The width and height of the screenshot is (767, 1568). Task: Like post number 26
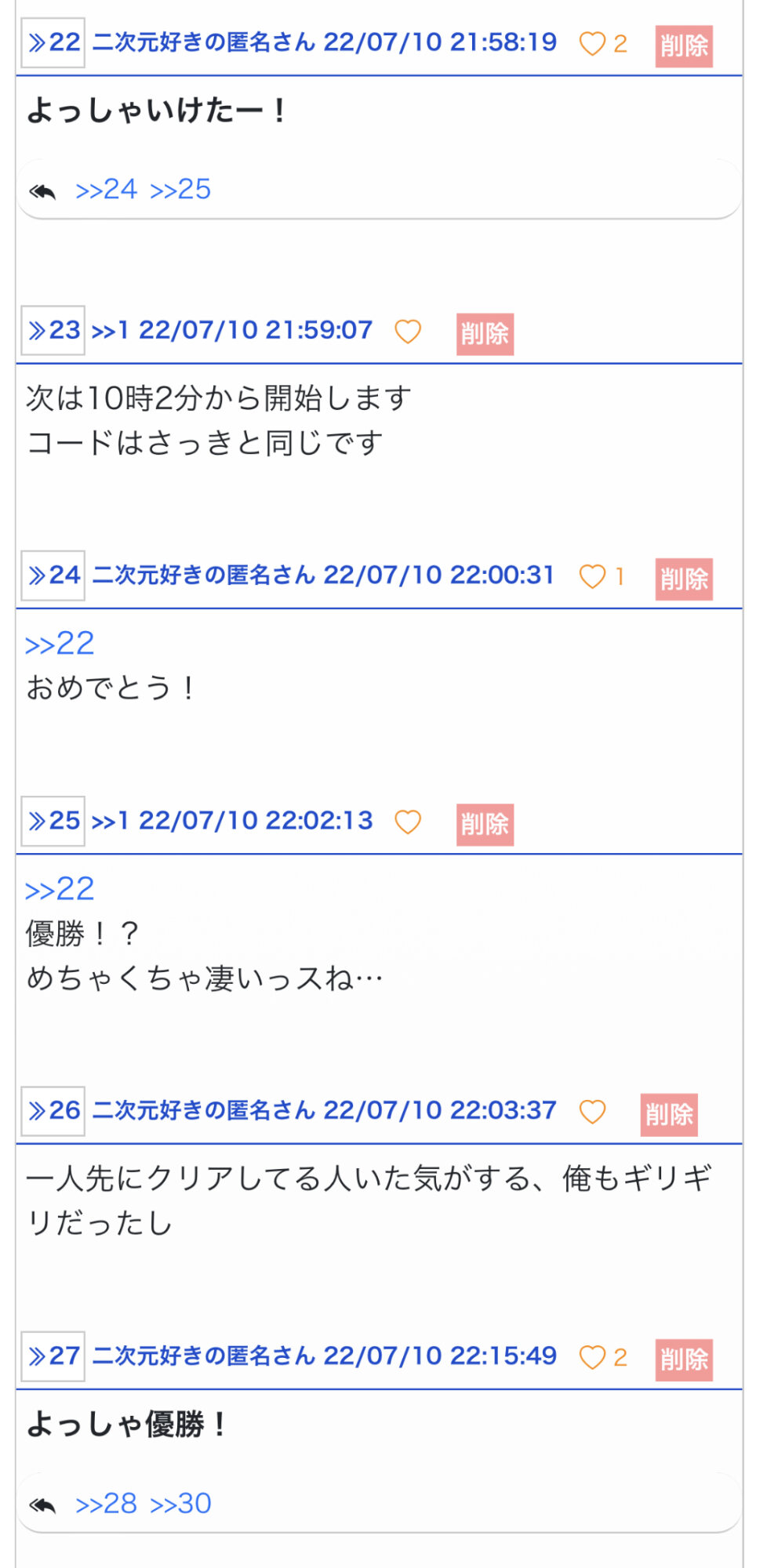tap(592, 1112)
